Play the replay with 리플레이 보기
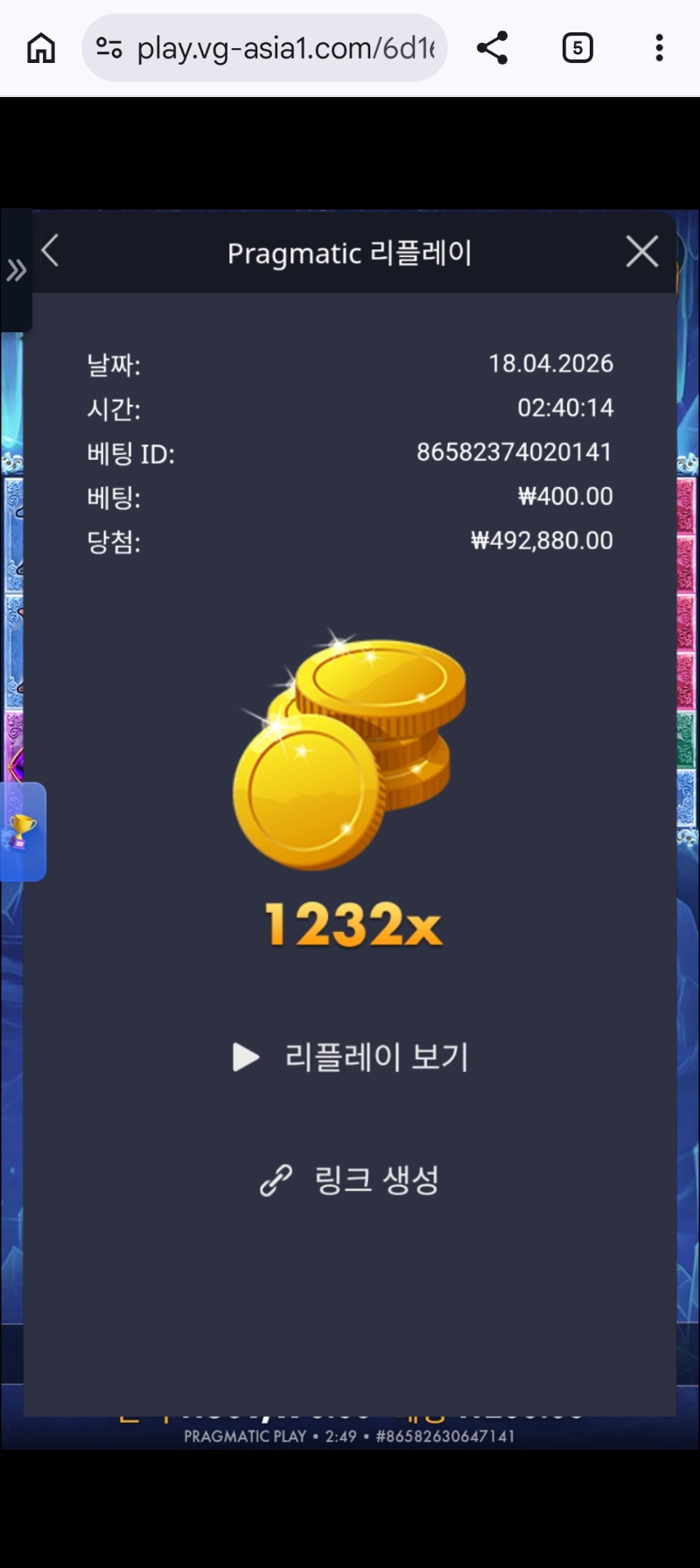The height and width of the screenshot is (1568, 700). point(351,1057)
